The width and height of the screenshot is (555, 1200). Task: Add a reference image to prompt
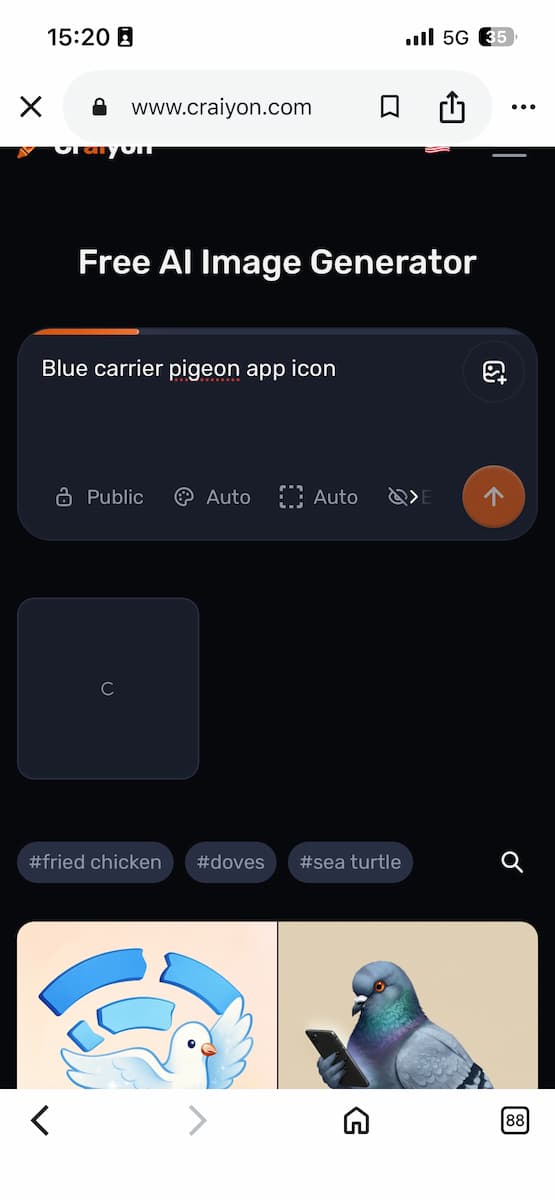[494, 372]
